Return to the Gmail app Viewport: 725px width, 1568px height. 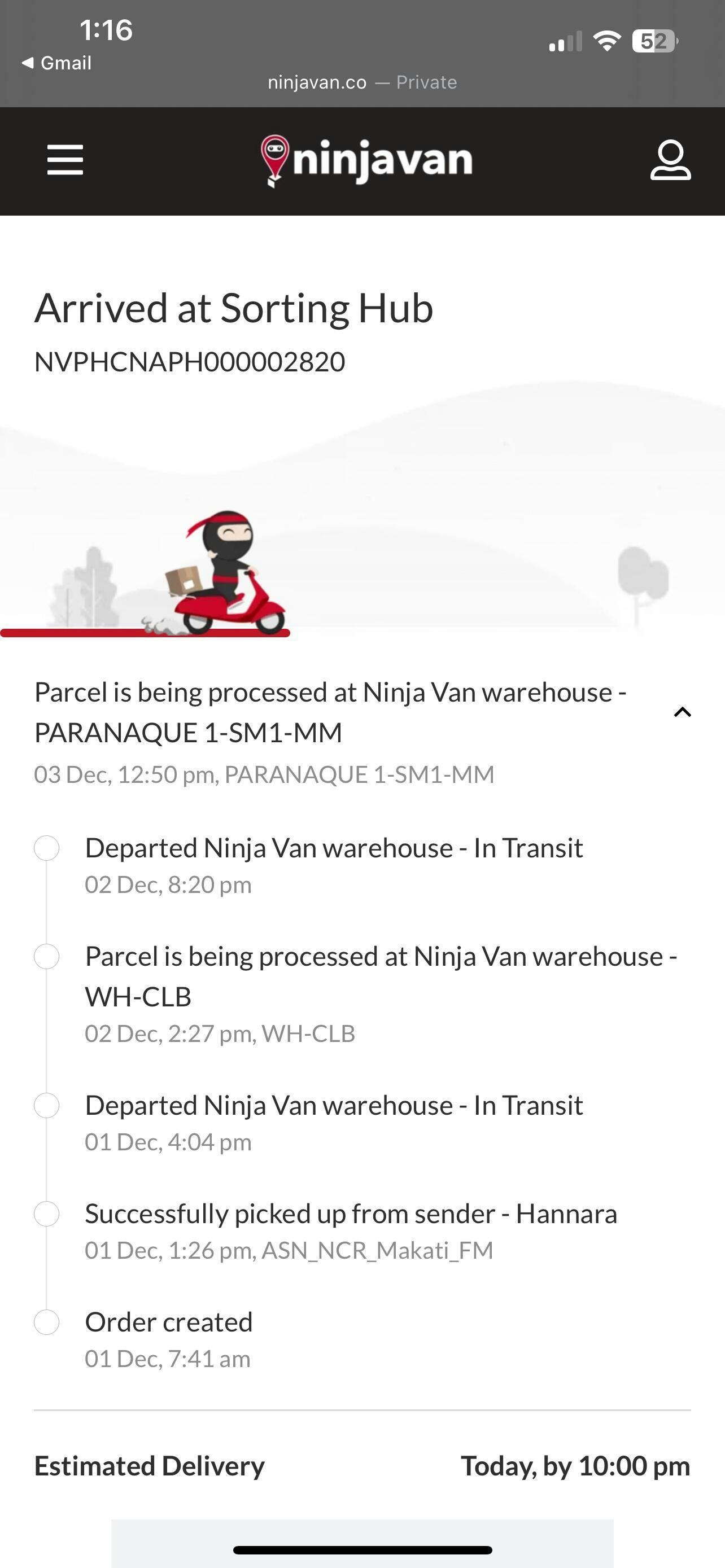[x=56, y=63]
